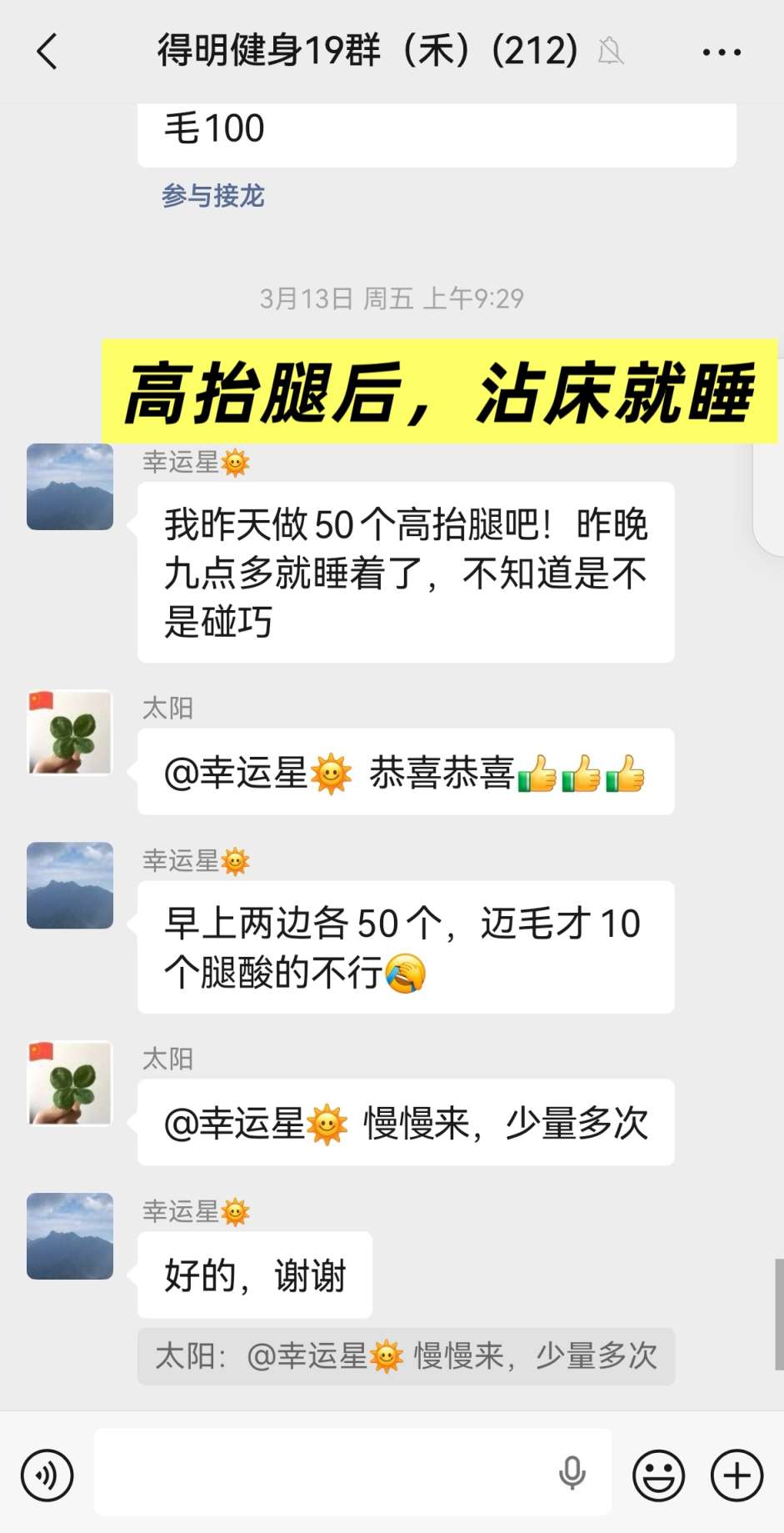Tap the microphone icon in the input field

pyautogui.click(x=572, y=1473)
